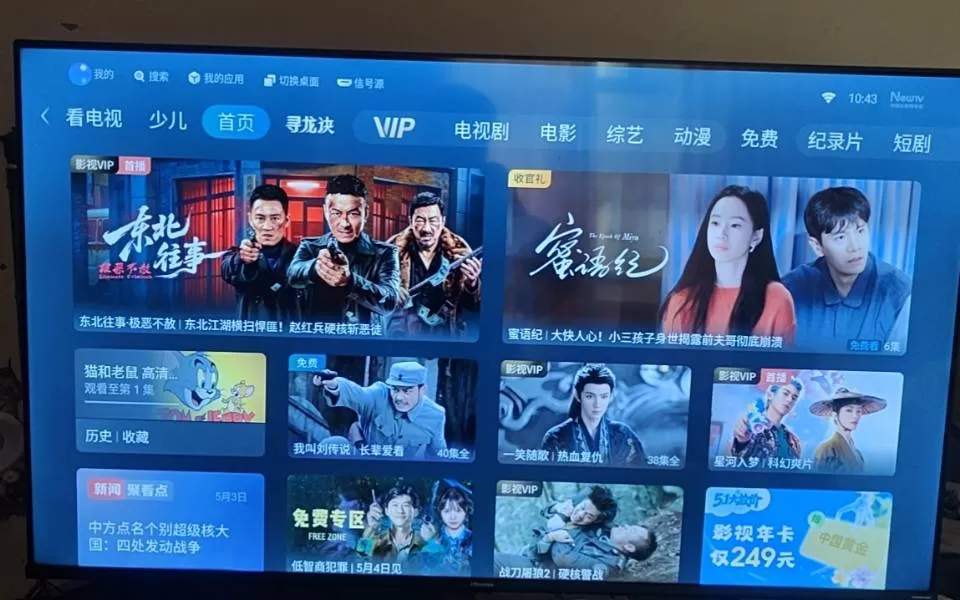Switch to the 电视剧 tab

pos(481,130)
